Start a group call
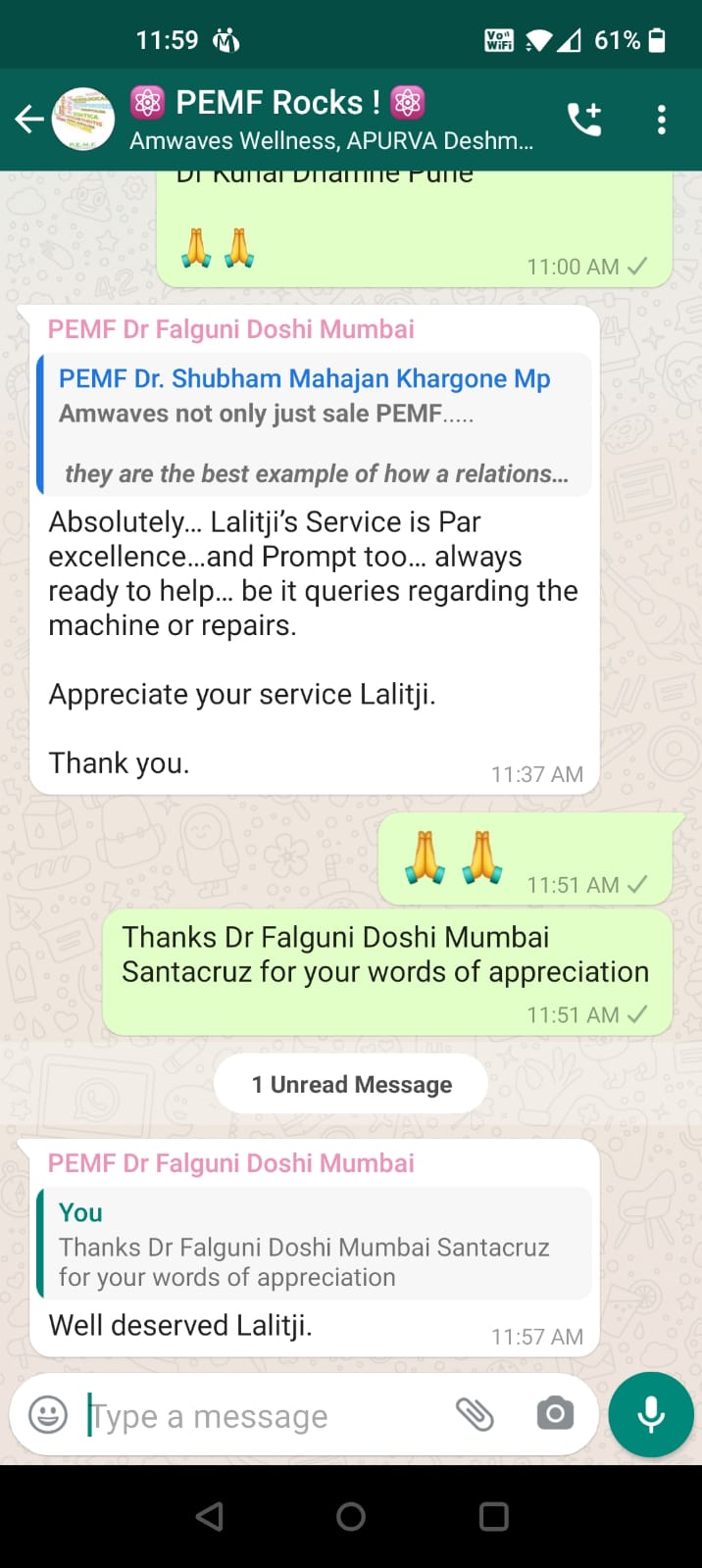This screenshot has width=702, height=1568. (x=584, y=120)
